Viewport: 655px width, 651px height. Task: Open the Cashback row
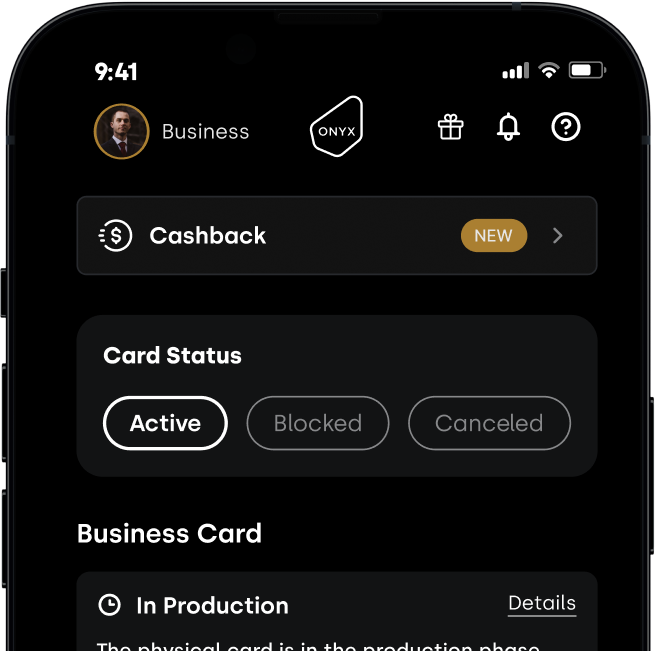[x=336, y=236]
